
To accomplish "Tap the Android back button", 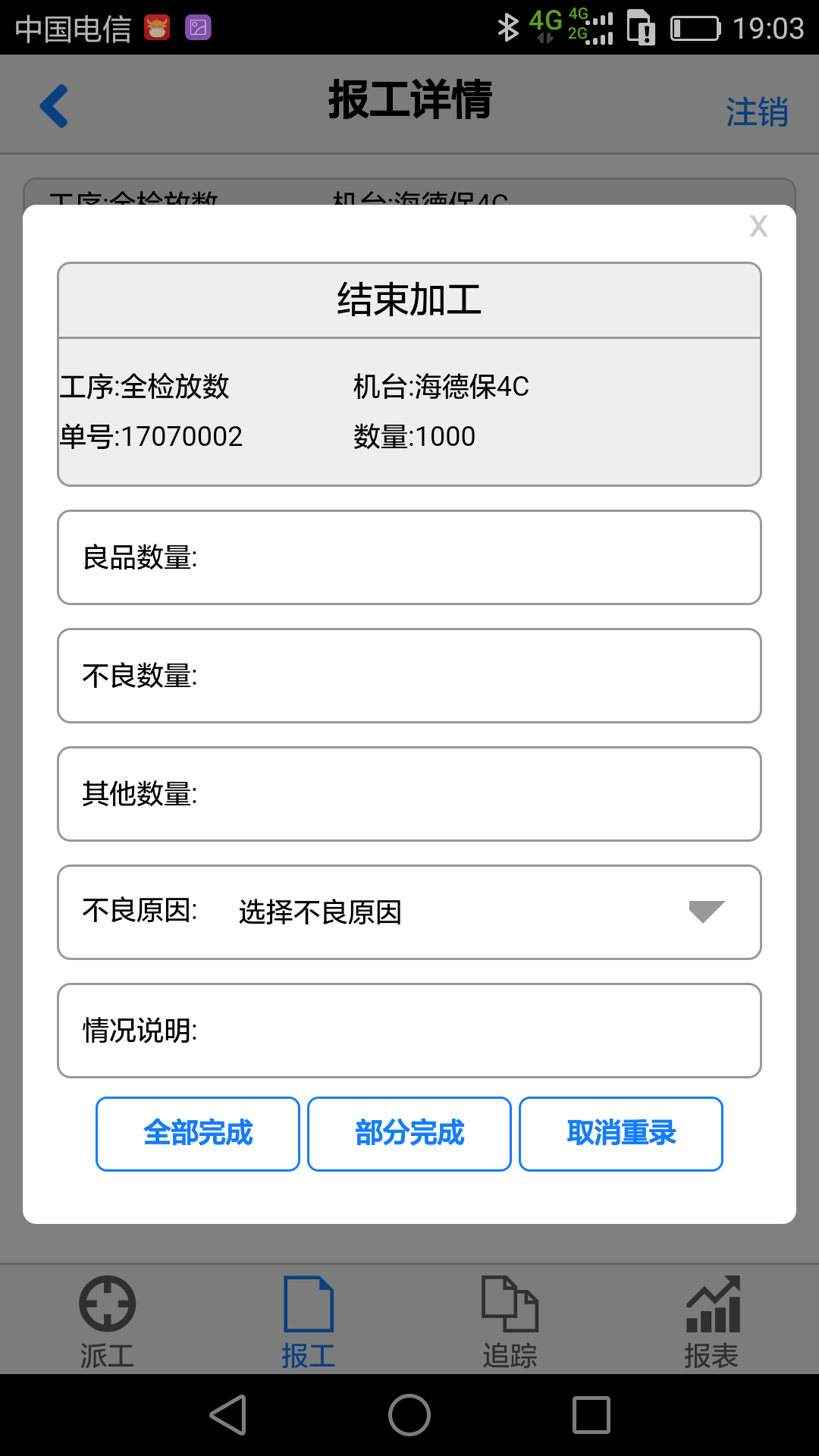I will (228, 1415).
